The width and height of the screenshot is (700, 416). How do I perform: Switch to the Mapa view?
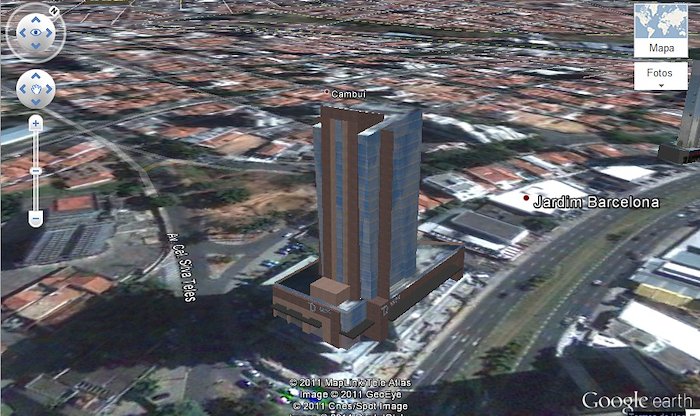point(661,29)
